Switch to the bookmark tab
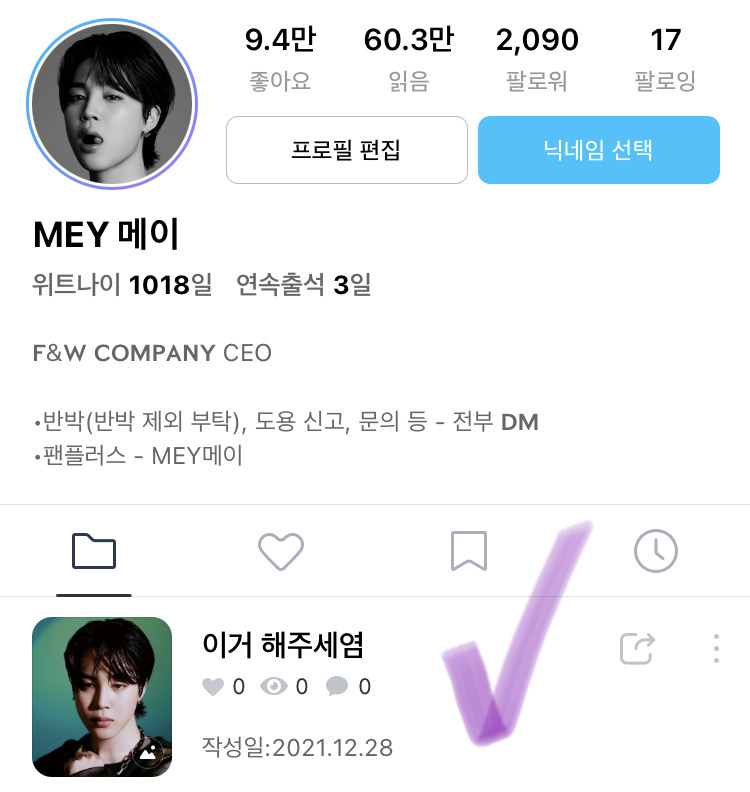This screenshot has width=750, height=792. point(468,551)
